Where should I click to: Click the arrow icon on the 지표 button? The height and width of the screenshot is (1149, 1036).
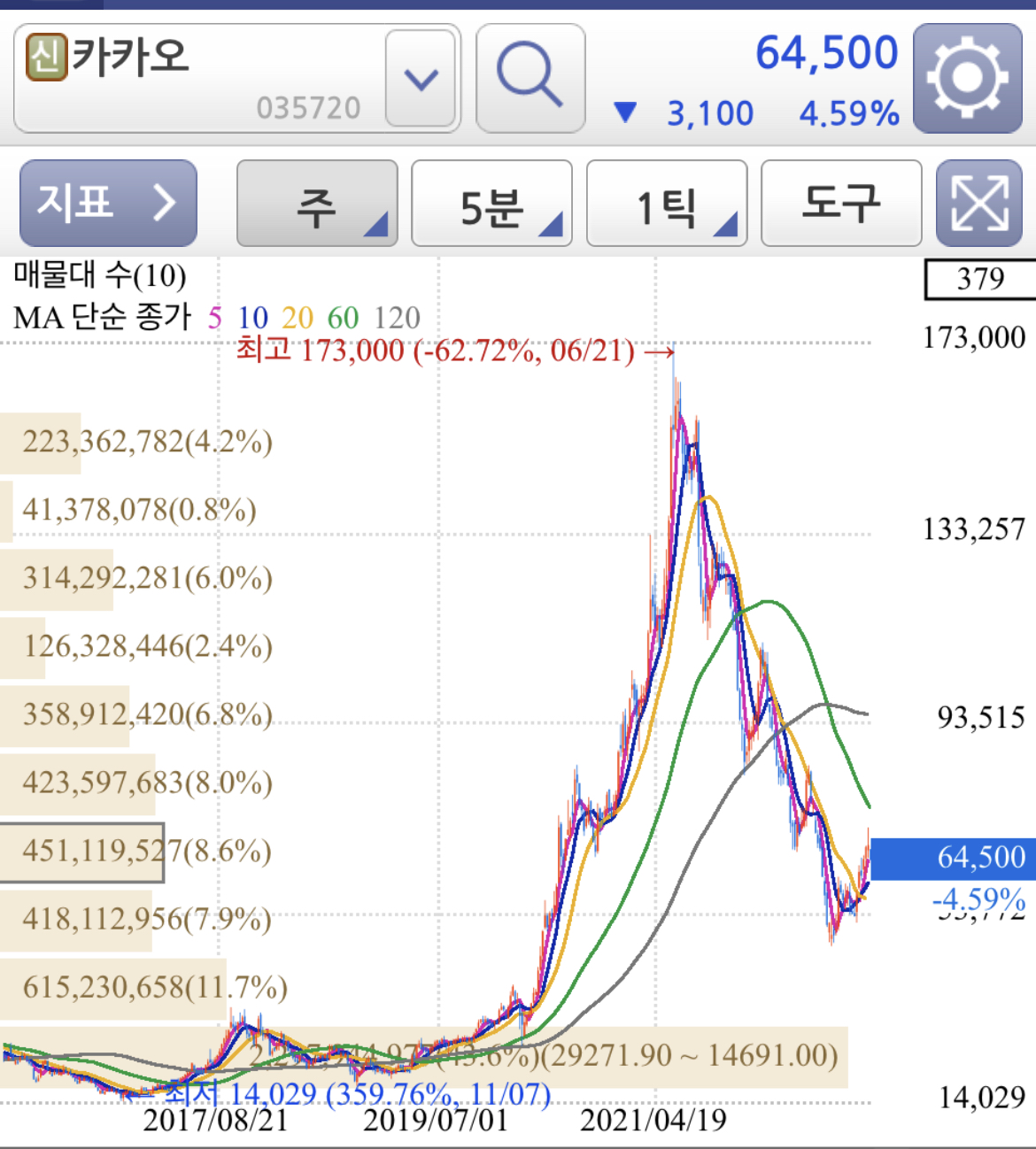pos(165,202)
